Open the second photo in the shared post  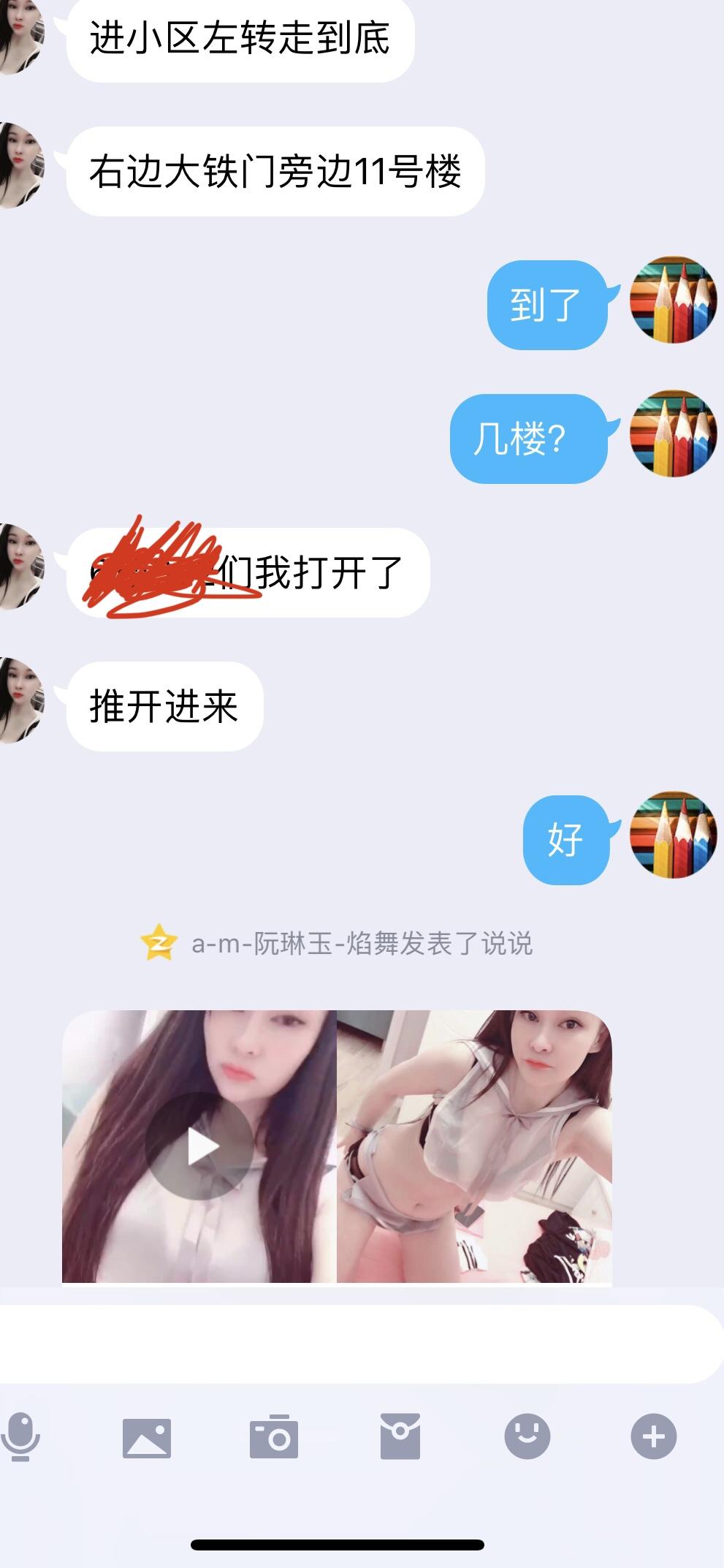(x=474, y=1147)
